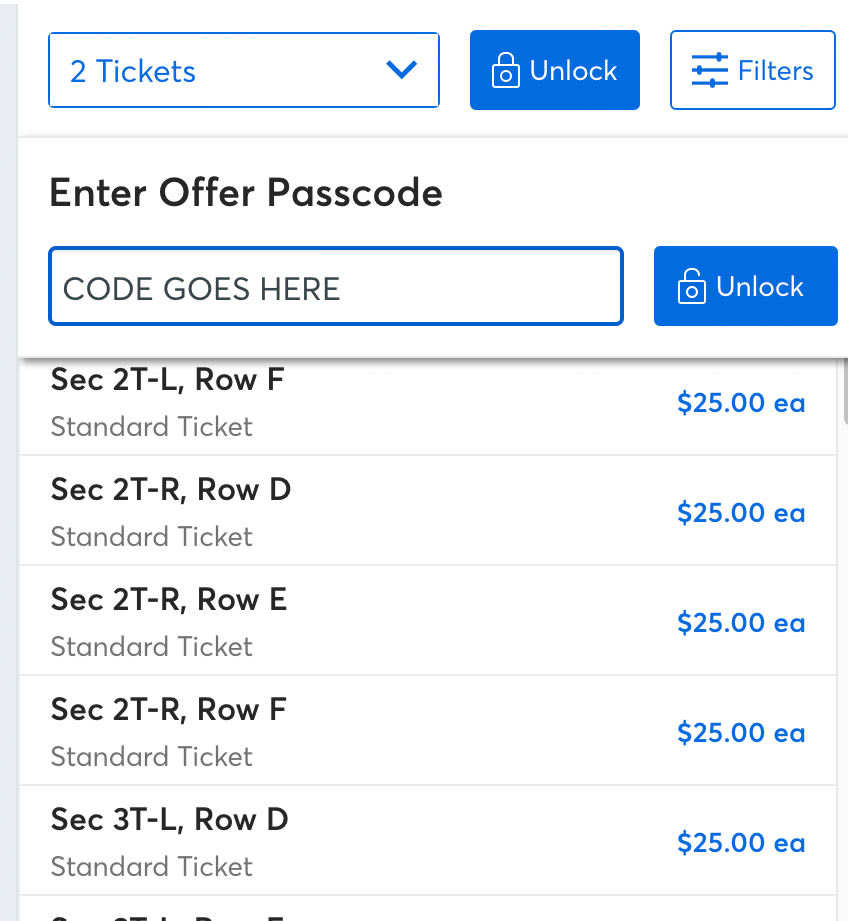Viewport: 848px width, 921px height.
Task: Click the padlock icon on the passcode Unlock button
Action: (x=690, y=286)
